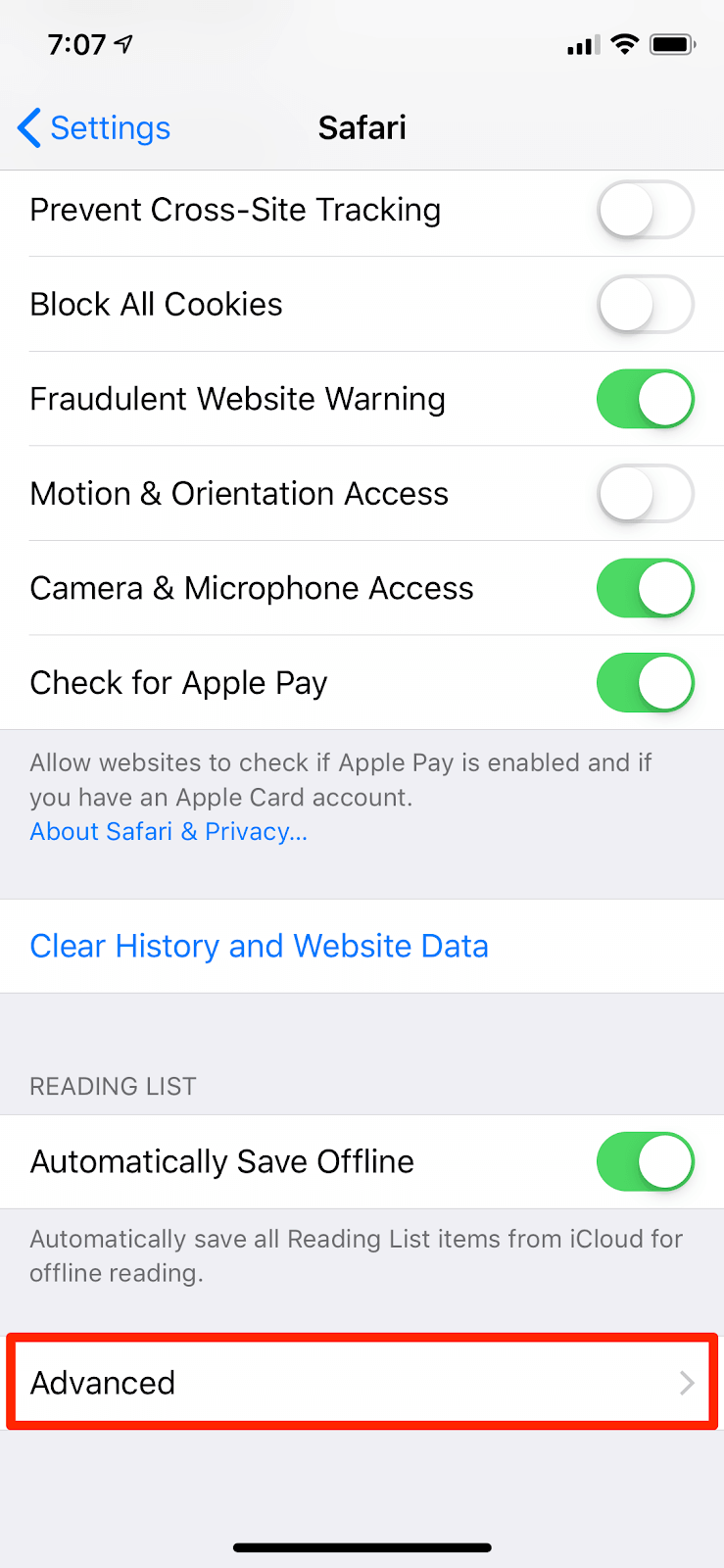This screenshot has width=724, height=1568.
Task: Go back to Settings
Action: 94,128
